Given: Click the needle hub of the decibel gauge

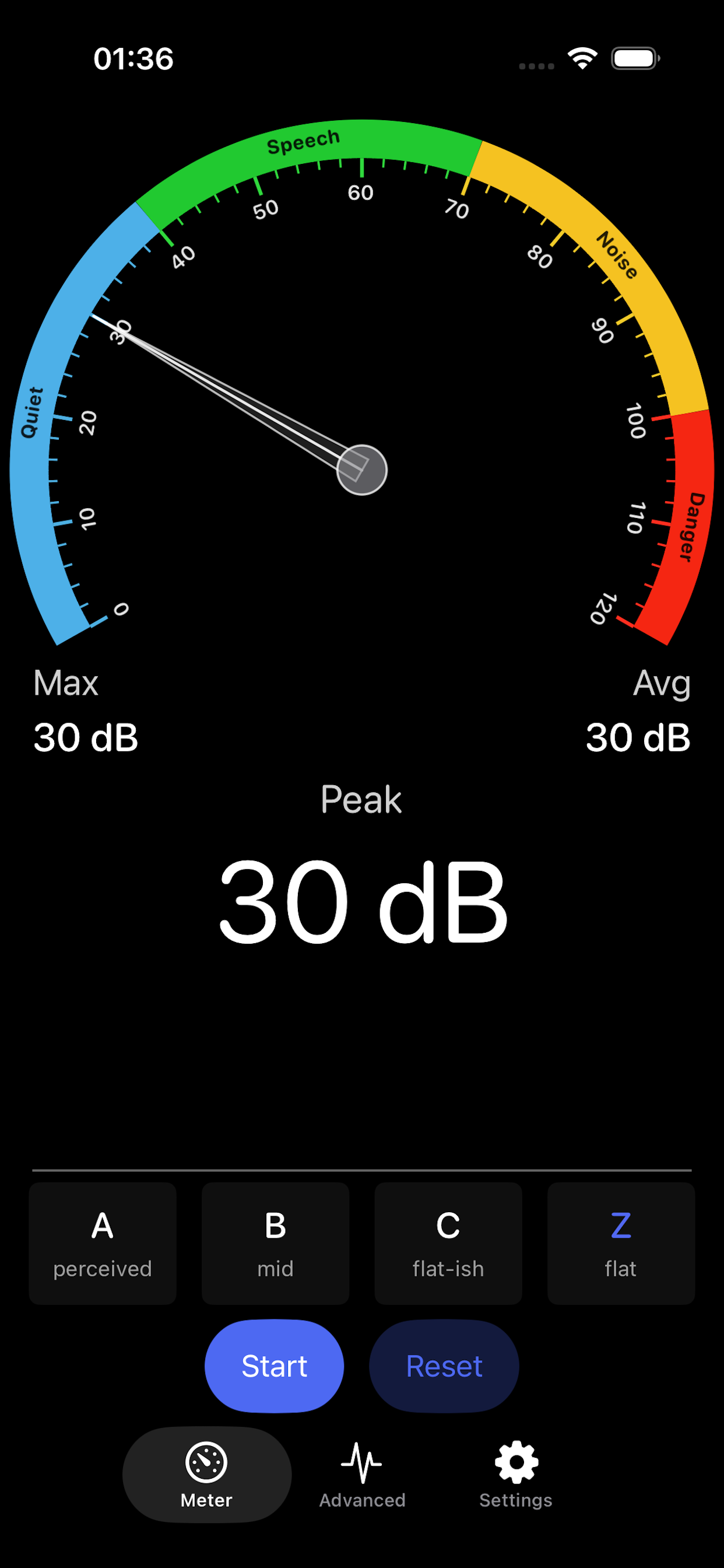Looking at the screenshot, I should point(363,468).
